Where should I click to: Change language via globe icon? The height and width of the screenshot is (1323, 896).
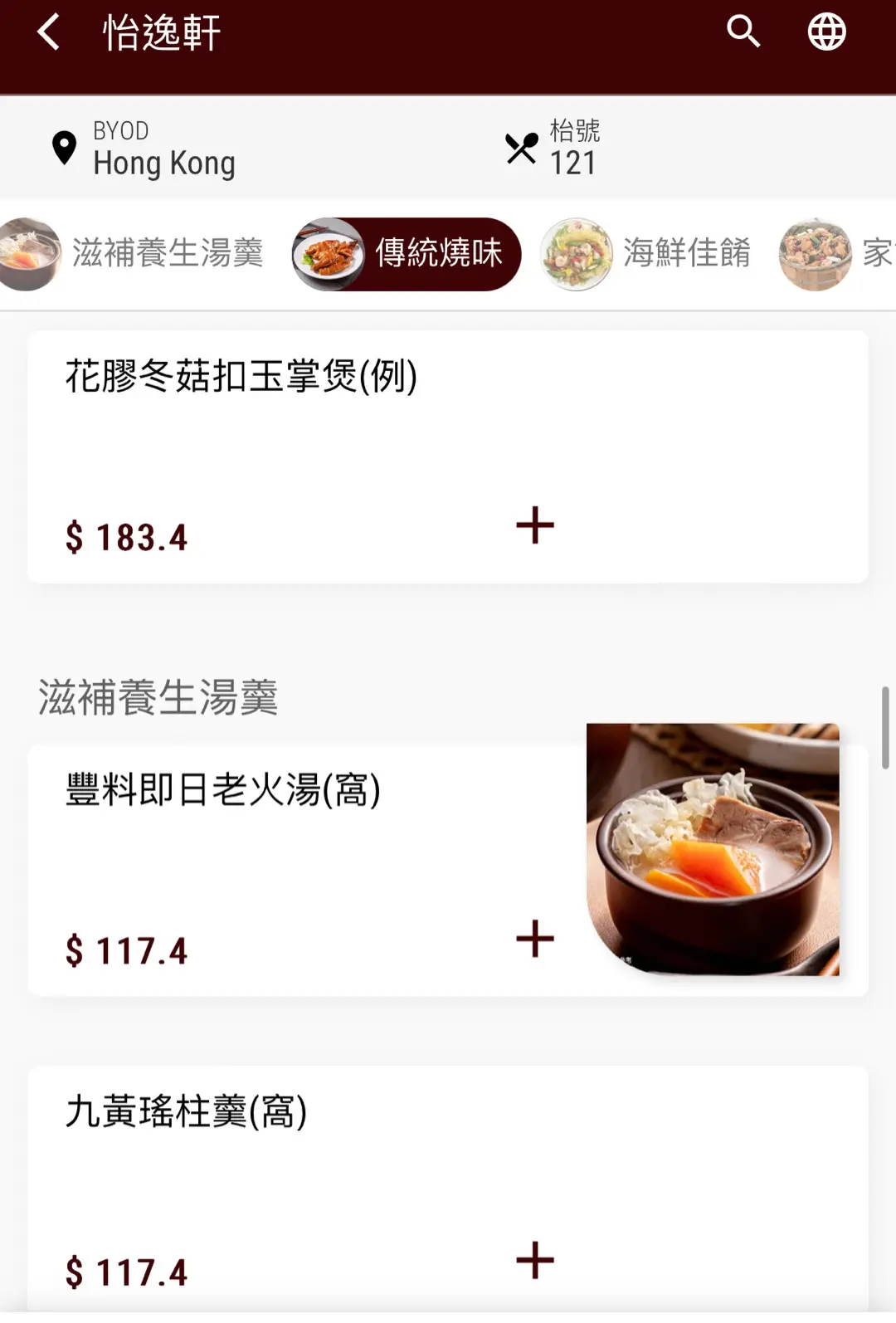point(826,32)
